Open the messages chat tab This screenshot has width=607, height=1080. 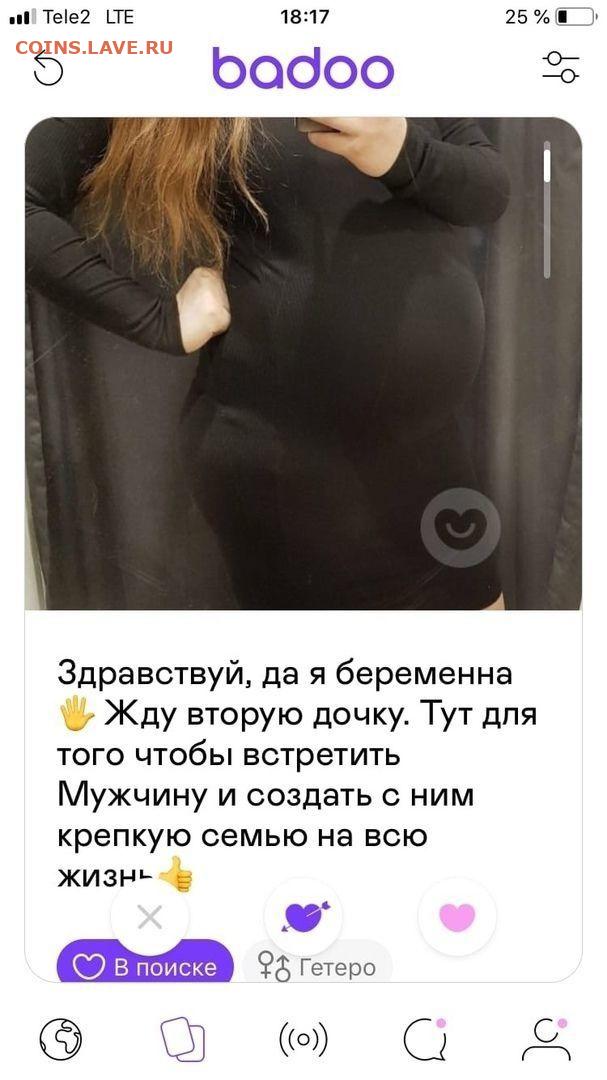(424, 1038)
